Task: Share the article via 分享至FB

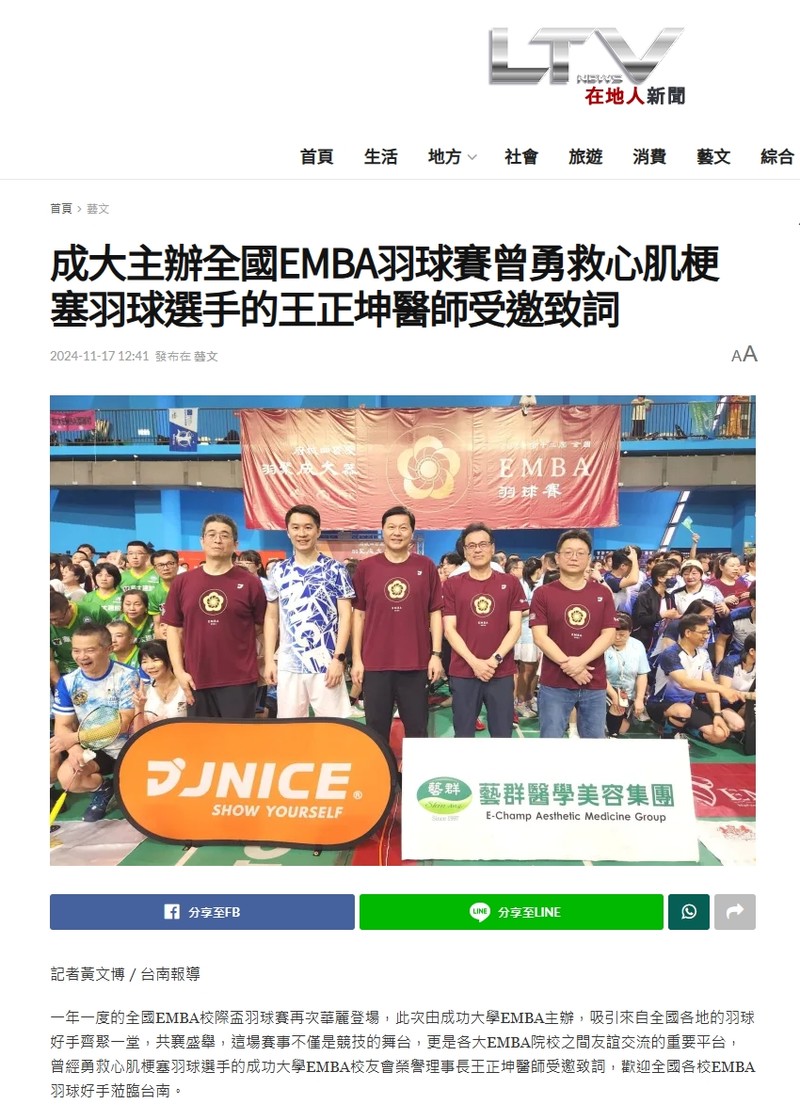Action: [x=202, y=912]
